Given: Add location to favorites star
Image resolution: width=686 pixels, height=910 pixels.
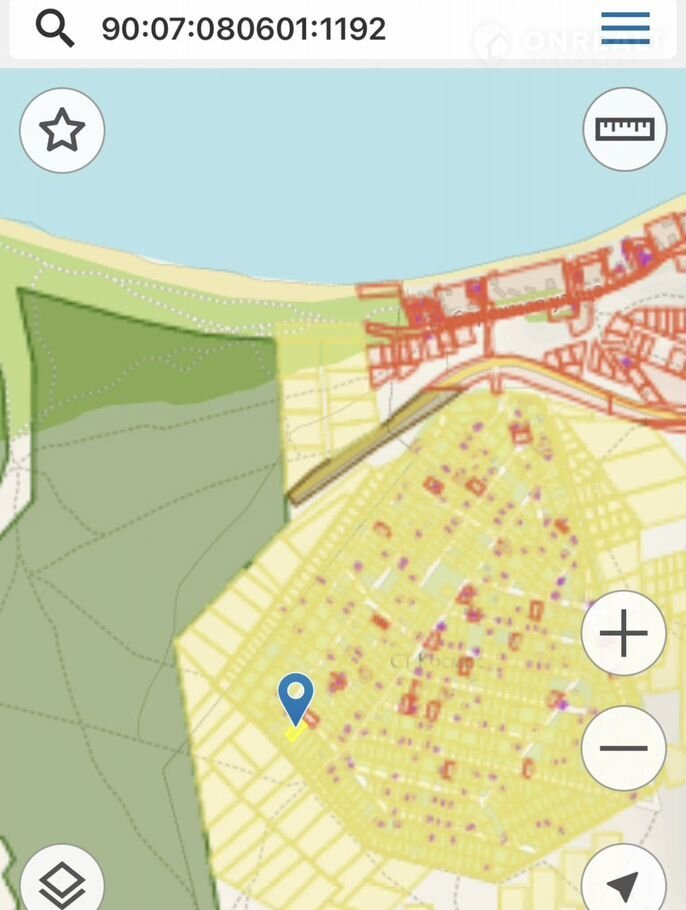Looking at the screenshot, I should [x=62, y=130].
